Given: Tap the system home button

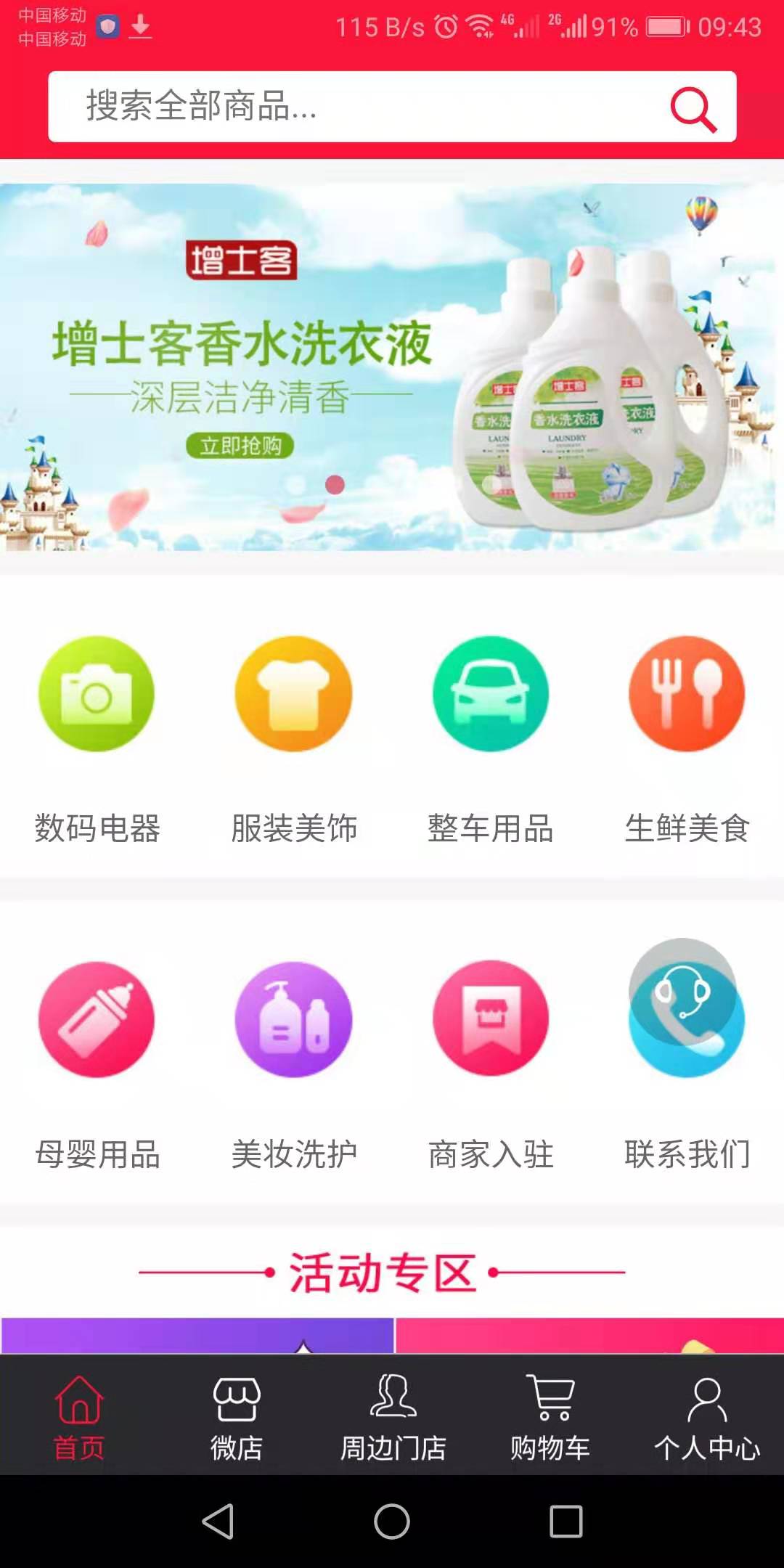Looking at the screenshot, I should (x=392, y=1521).
